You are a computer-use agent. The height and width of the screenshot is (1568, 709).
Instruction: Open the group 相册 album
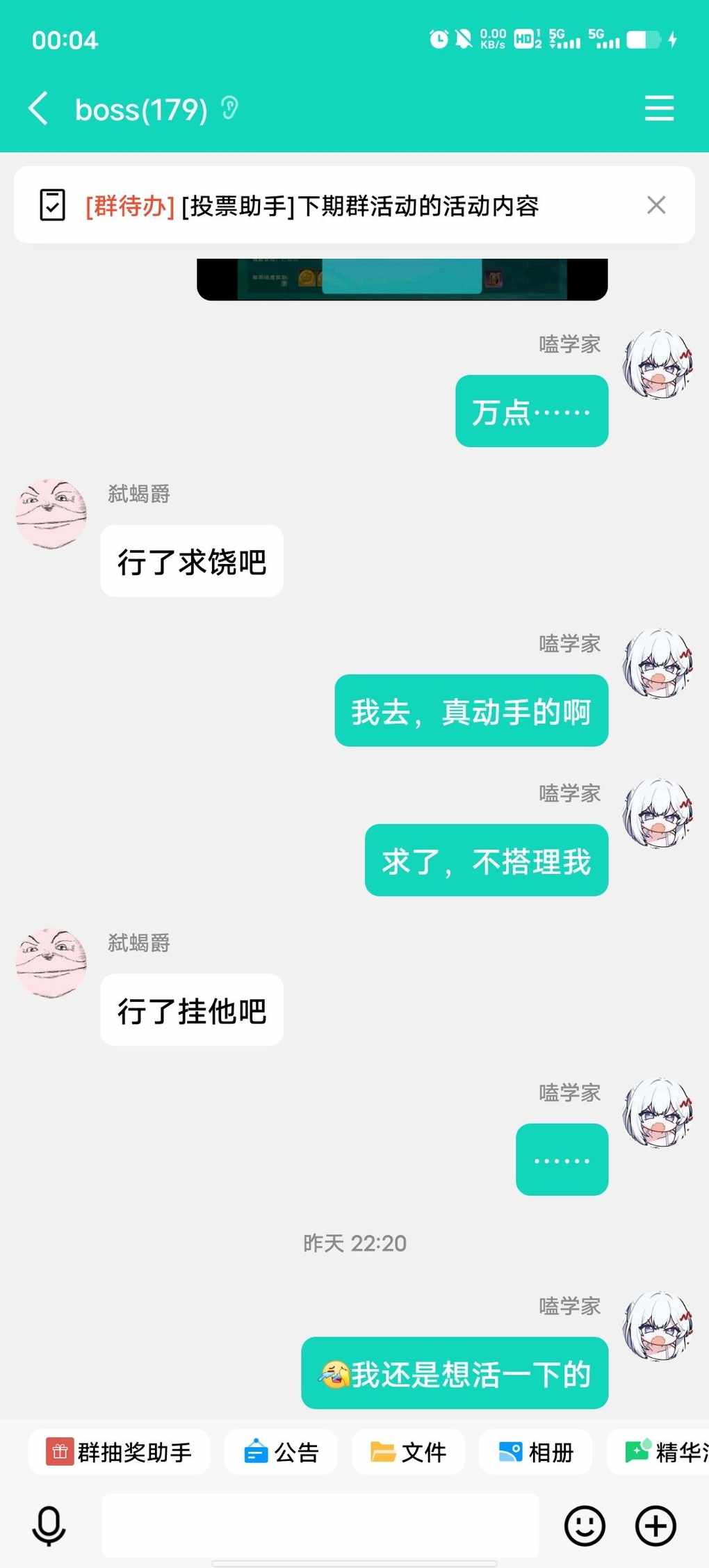coord(535,1451)
